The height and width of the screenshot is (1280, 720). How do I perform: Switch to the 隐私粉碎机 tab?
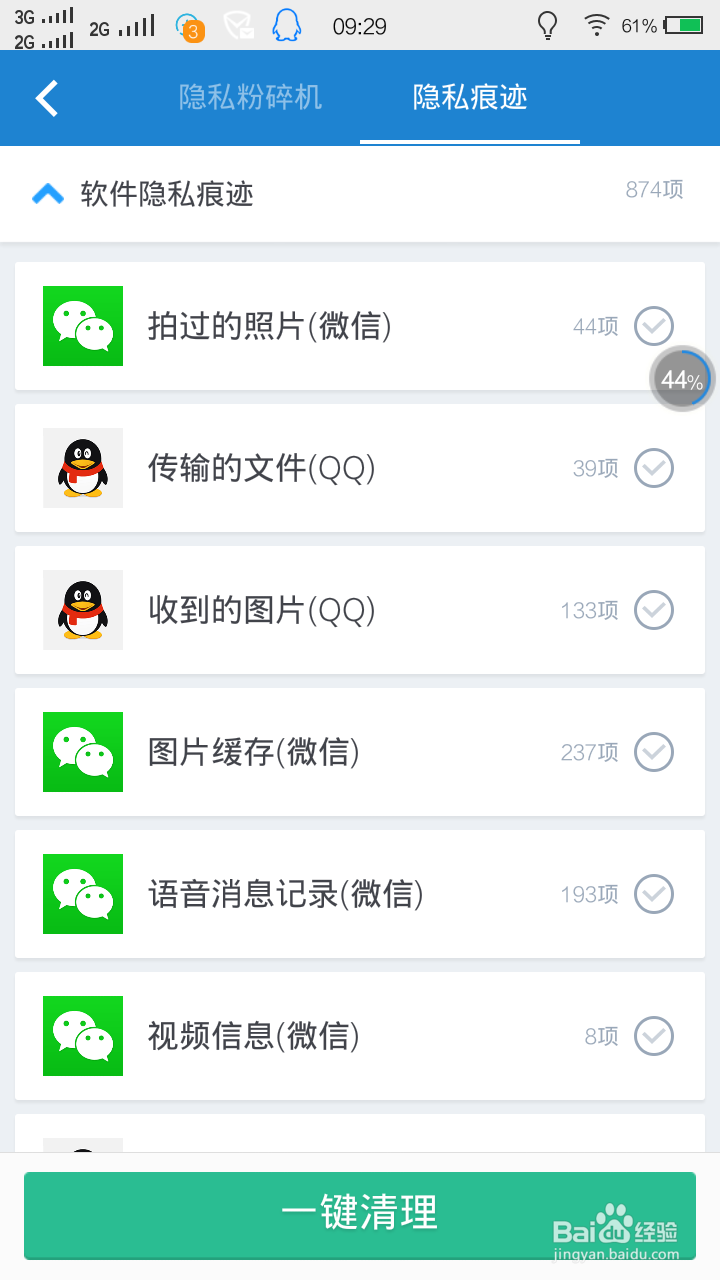[250, 97]
